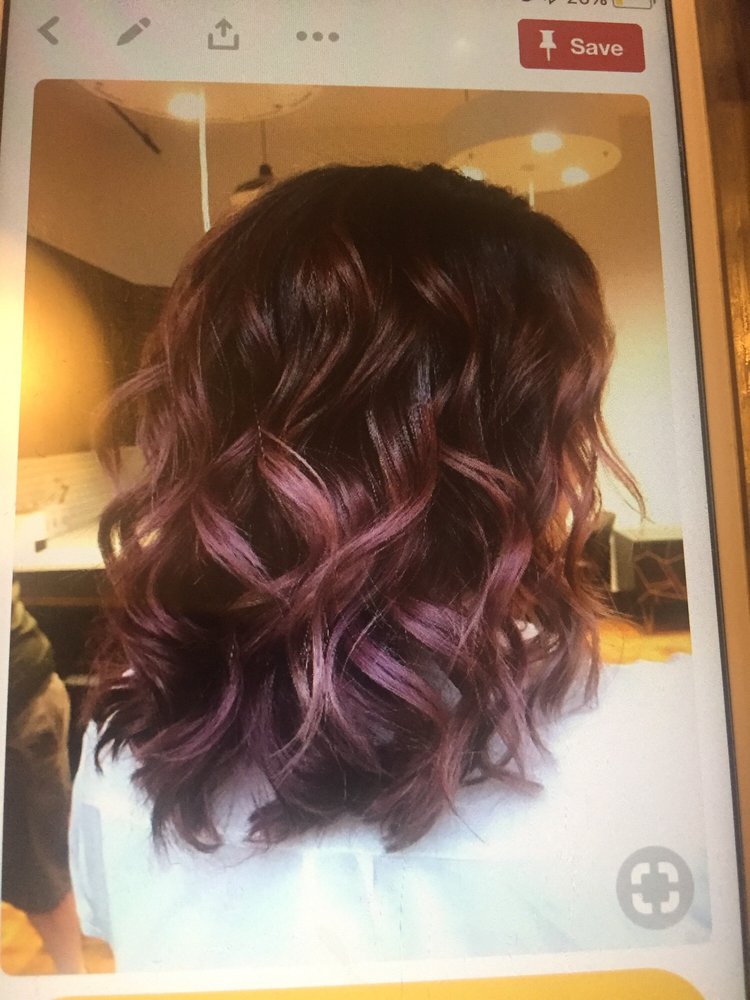Share this hair color pin

(223, 35)
